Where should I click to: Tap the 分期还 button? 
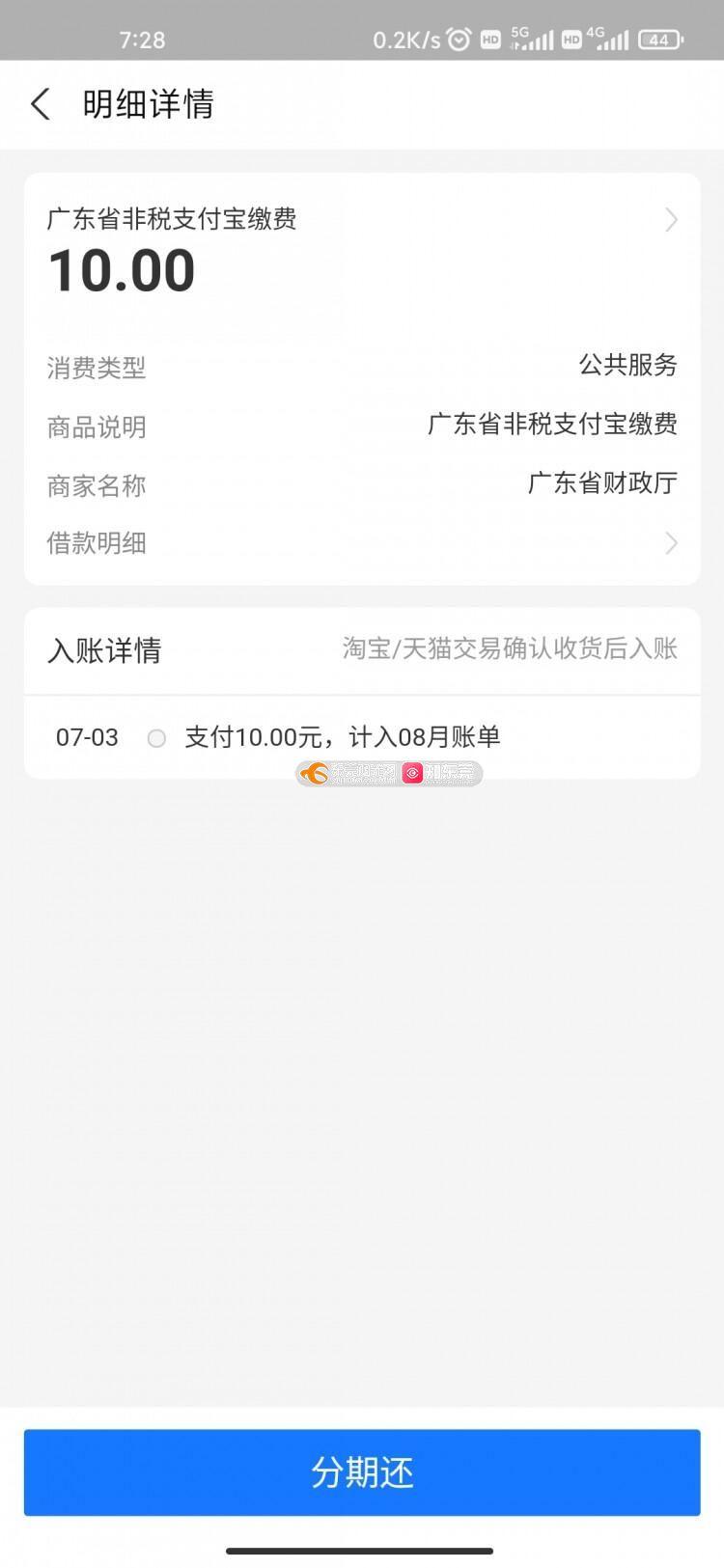362,1472
